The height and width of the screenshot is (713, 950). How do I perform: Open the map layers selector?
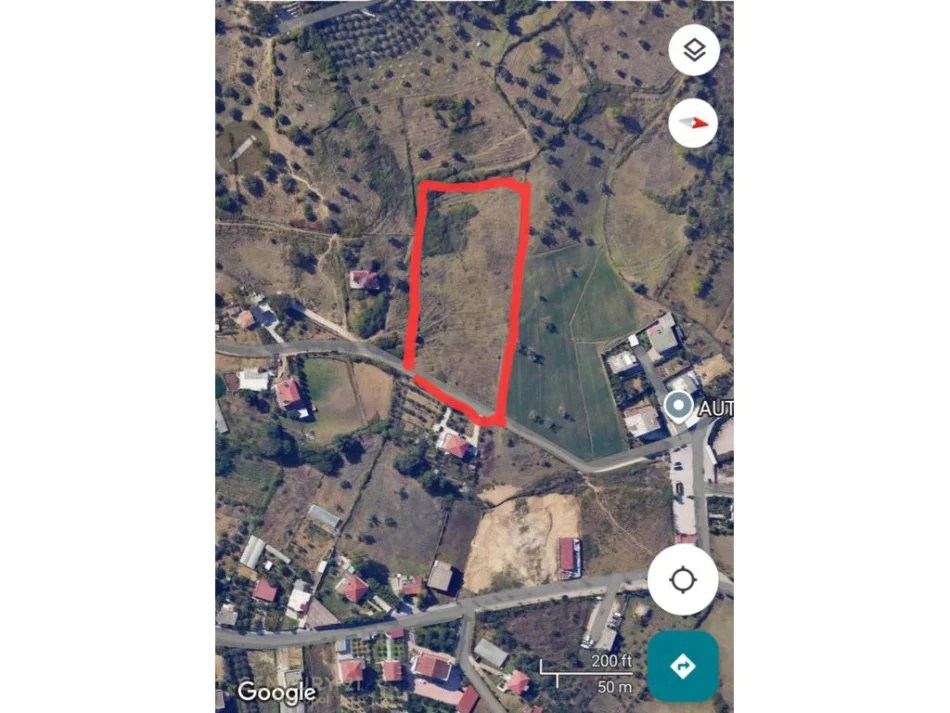[694, 50]
